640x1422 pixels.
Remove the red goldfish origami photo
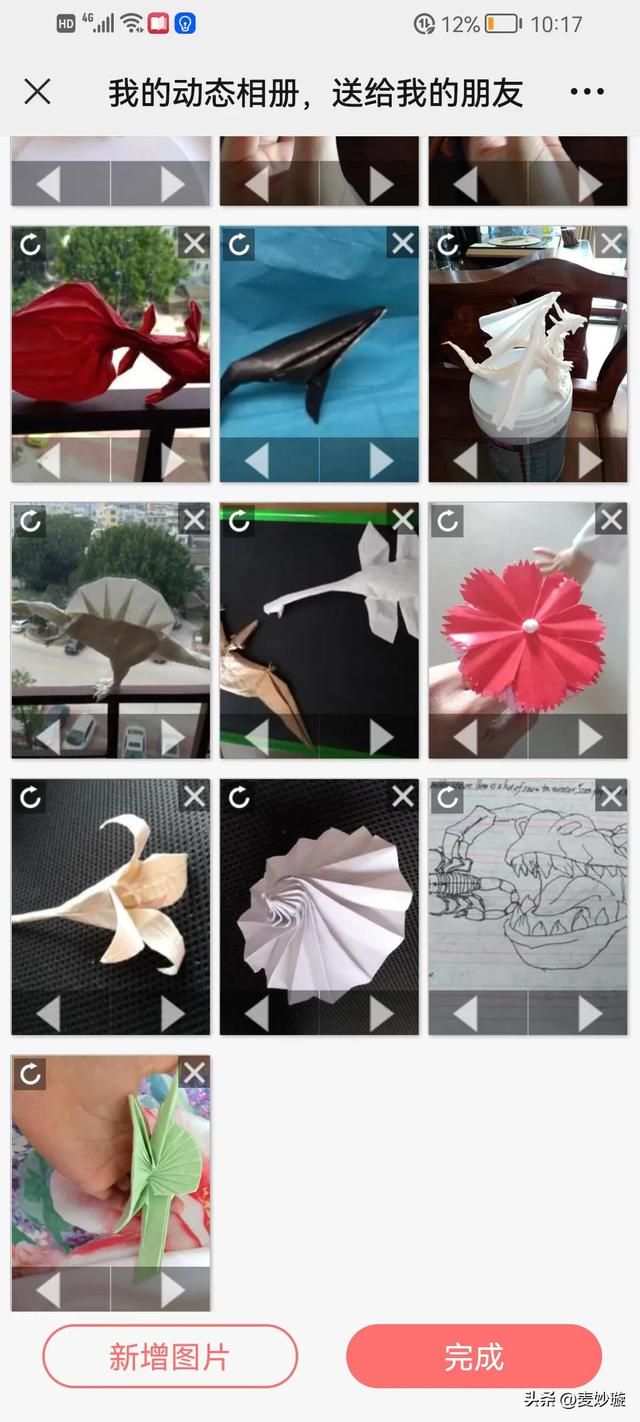(x=194, y=243)
